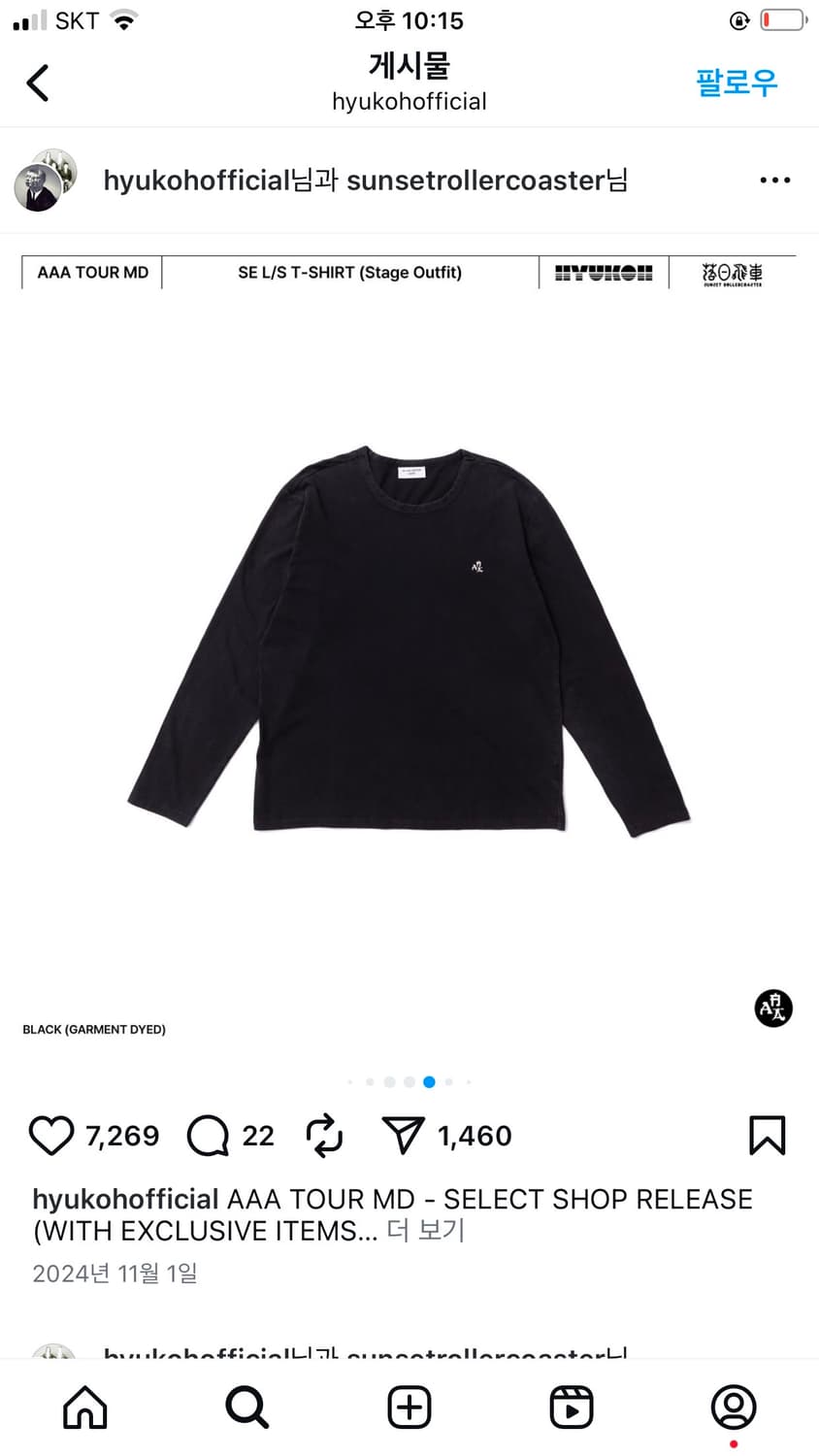Save the post using the bookmark icon
The width and height of the screenshot is (819, 1456).
click(768, 1135)
